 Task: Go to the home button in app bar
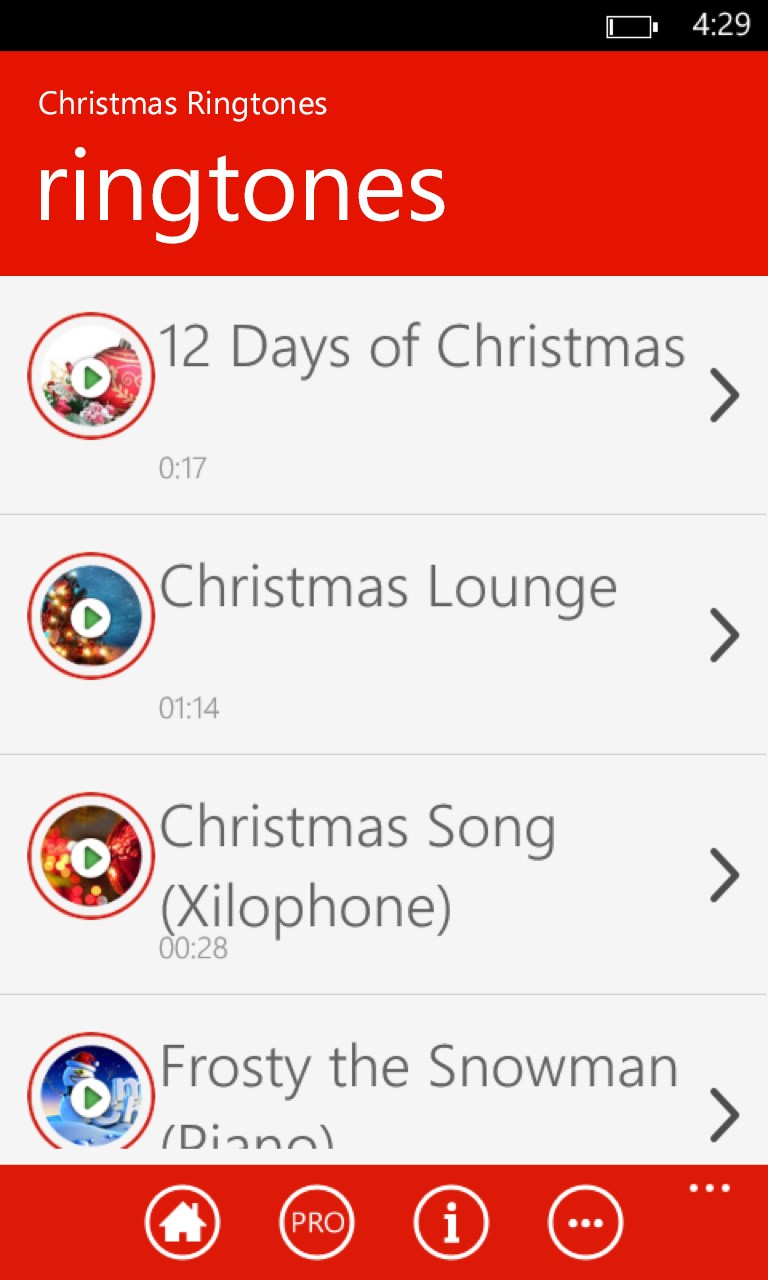pos(182,1222)
